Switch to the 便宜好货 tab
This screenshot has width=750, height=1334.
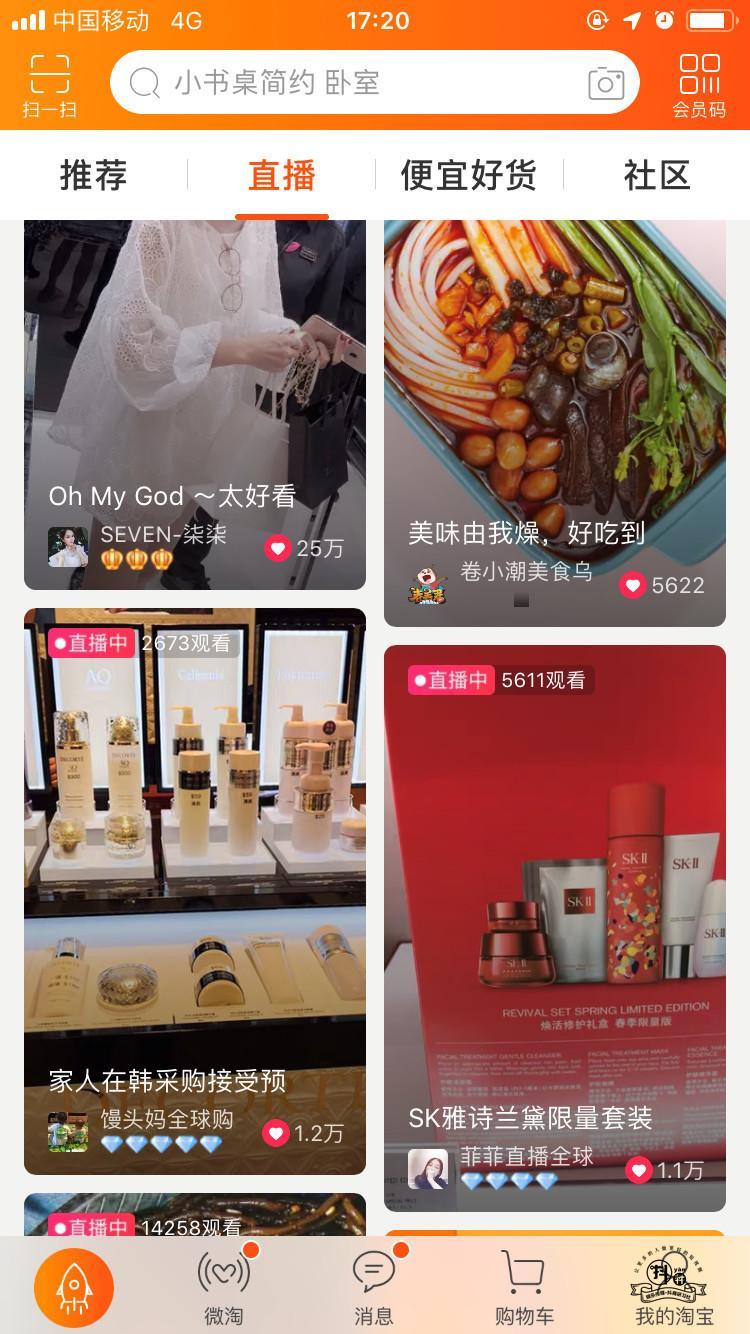pyautogui.click(x=469, y=175)
